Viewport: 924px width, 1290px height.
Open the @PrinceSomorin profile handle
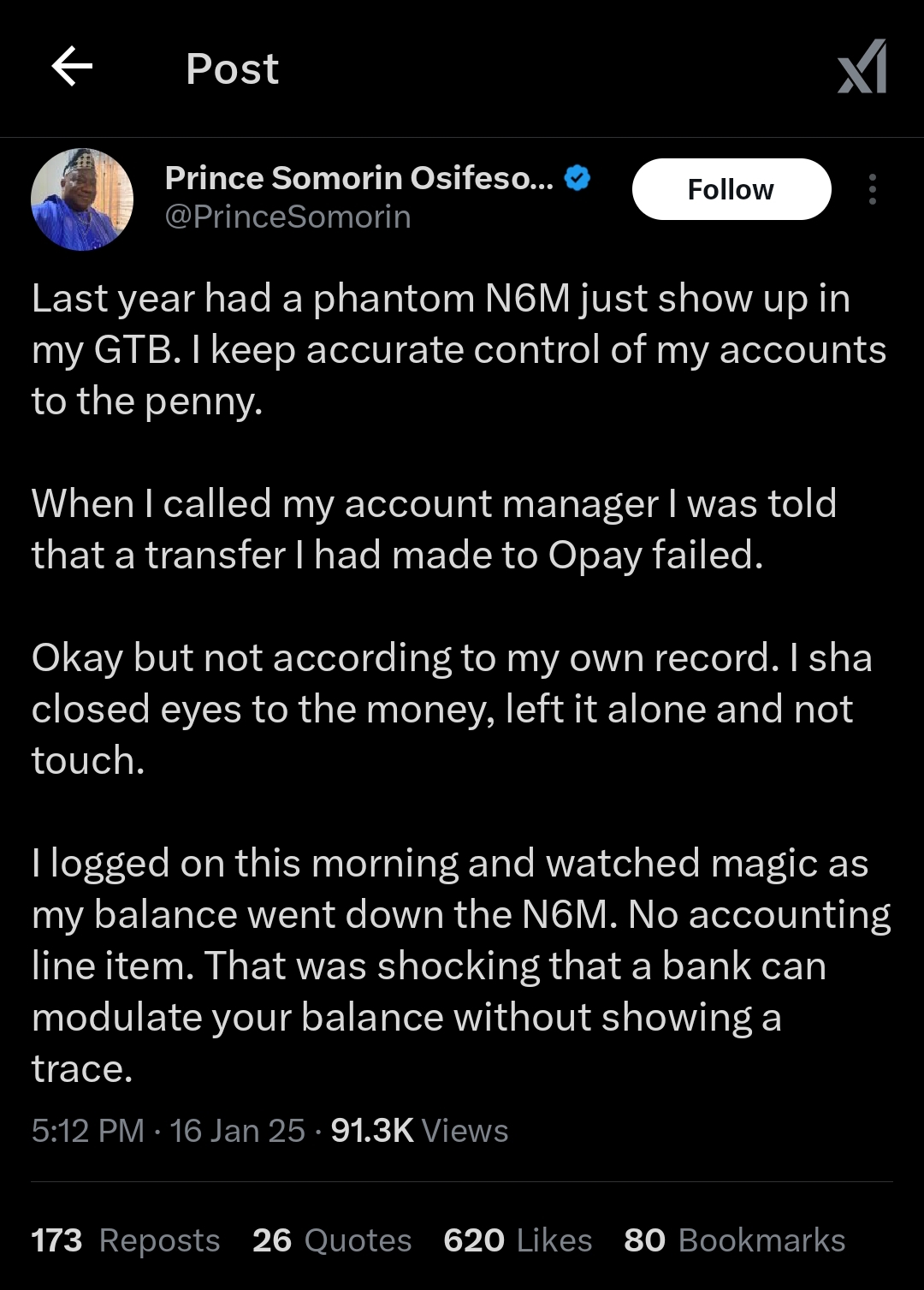click(287, 217)
